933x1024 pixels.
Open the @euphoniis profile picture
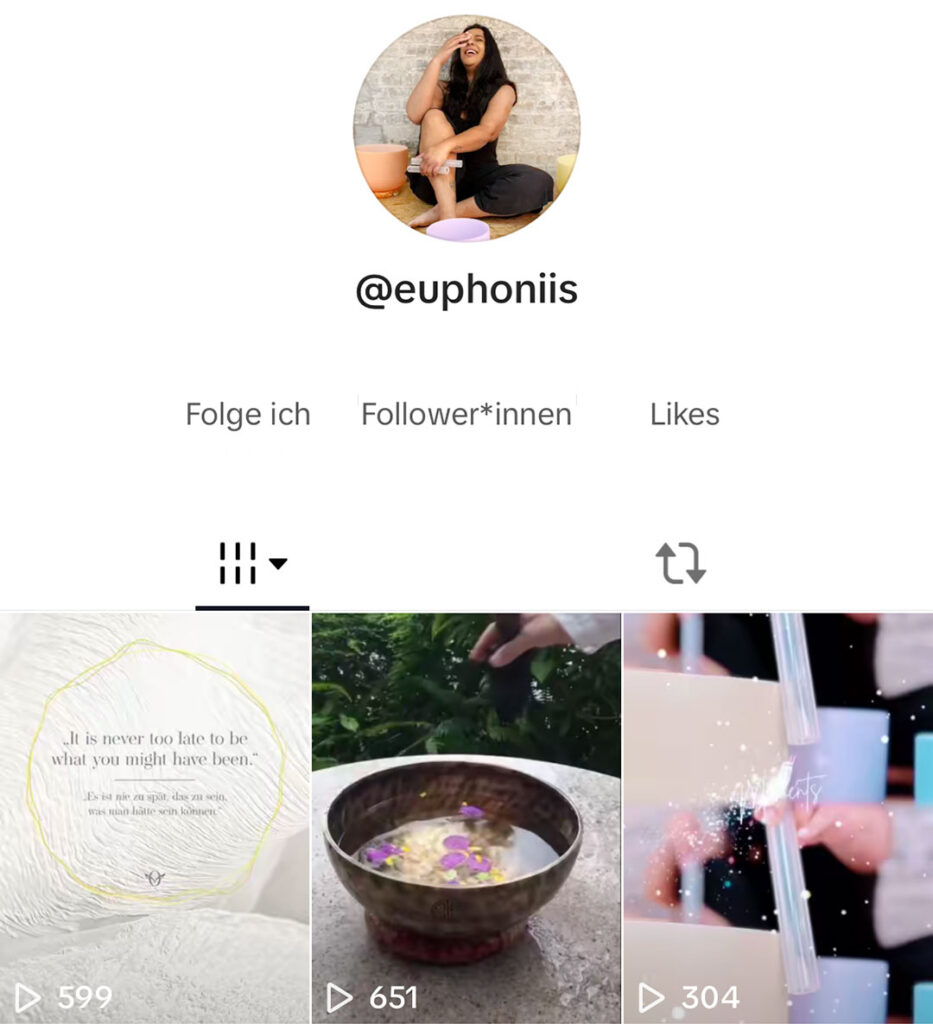(466, 129)
